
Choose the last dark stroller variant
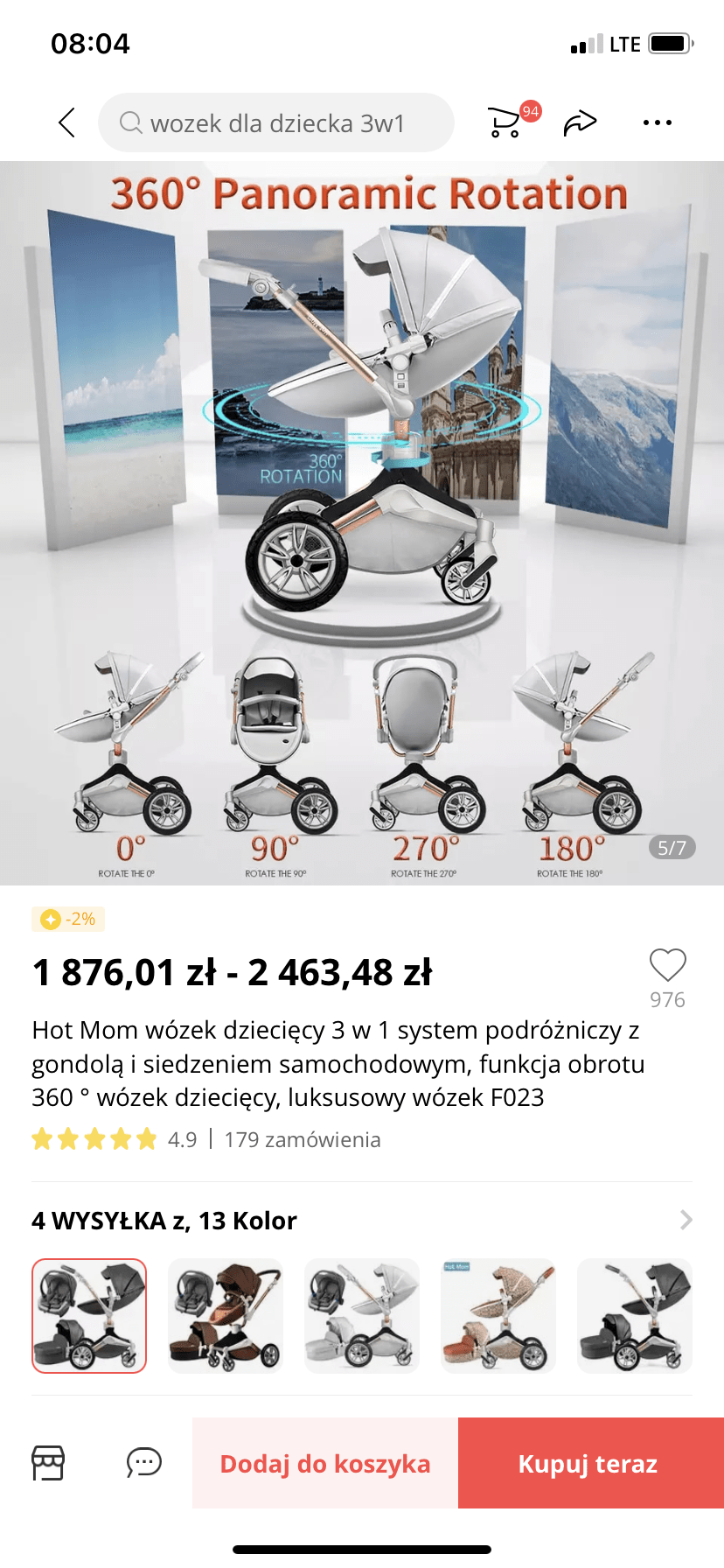click(635, 1315)
